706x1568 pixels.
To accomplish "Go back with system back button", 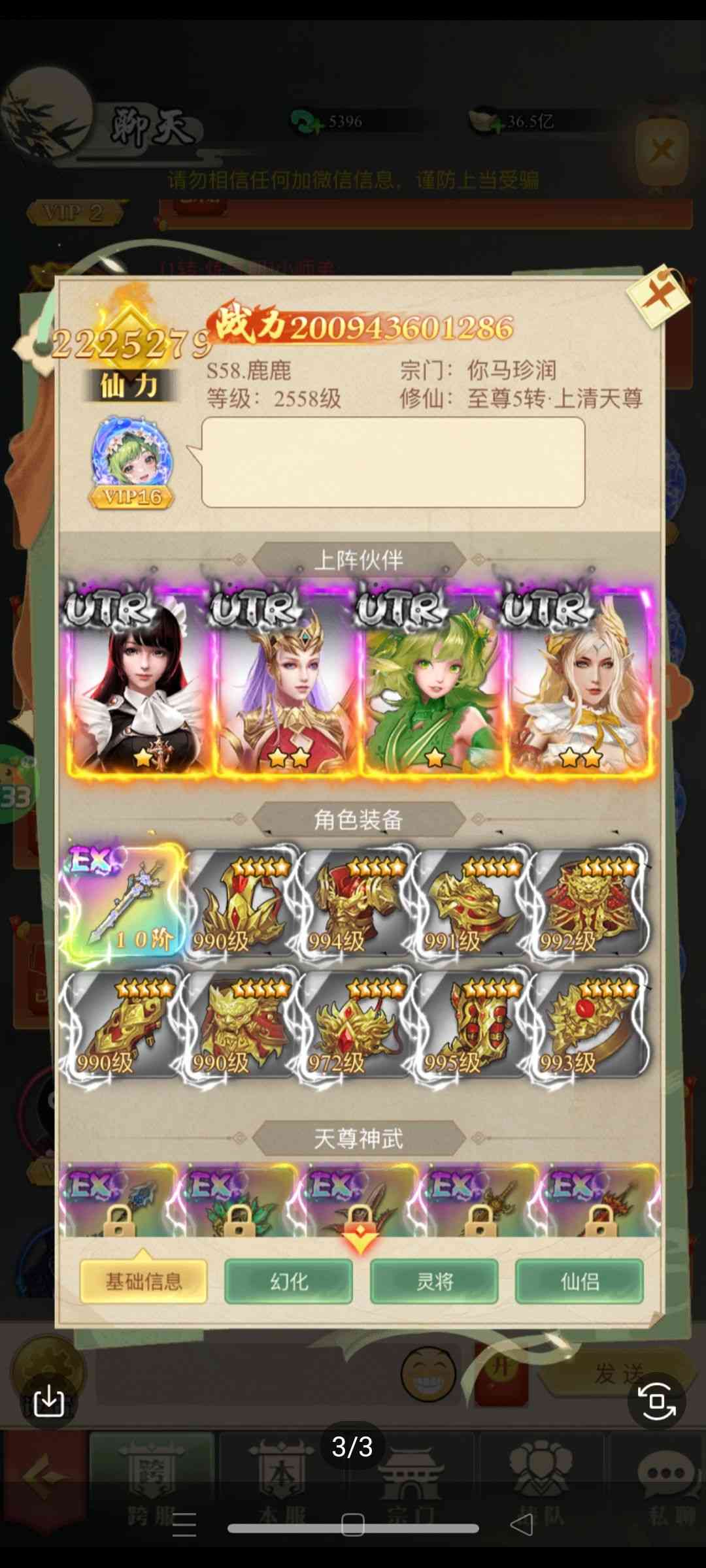I will (x=522, y=1526).
